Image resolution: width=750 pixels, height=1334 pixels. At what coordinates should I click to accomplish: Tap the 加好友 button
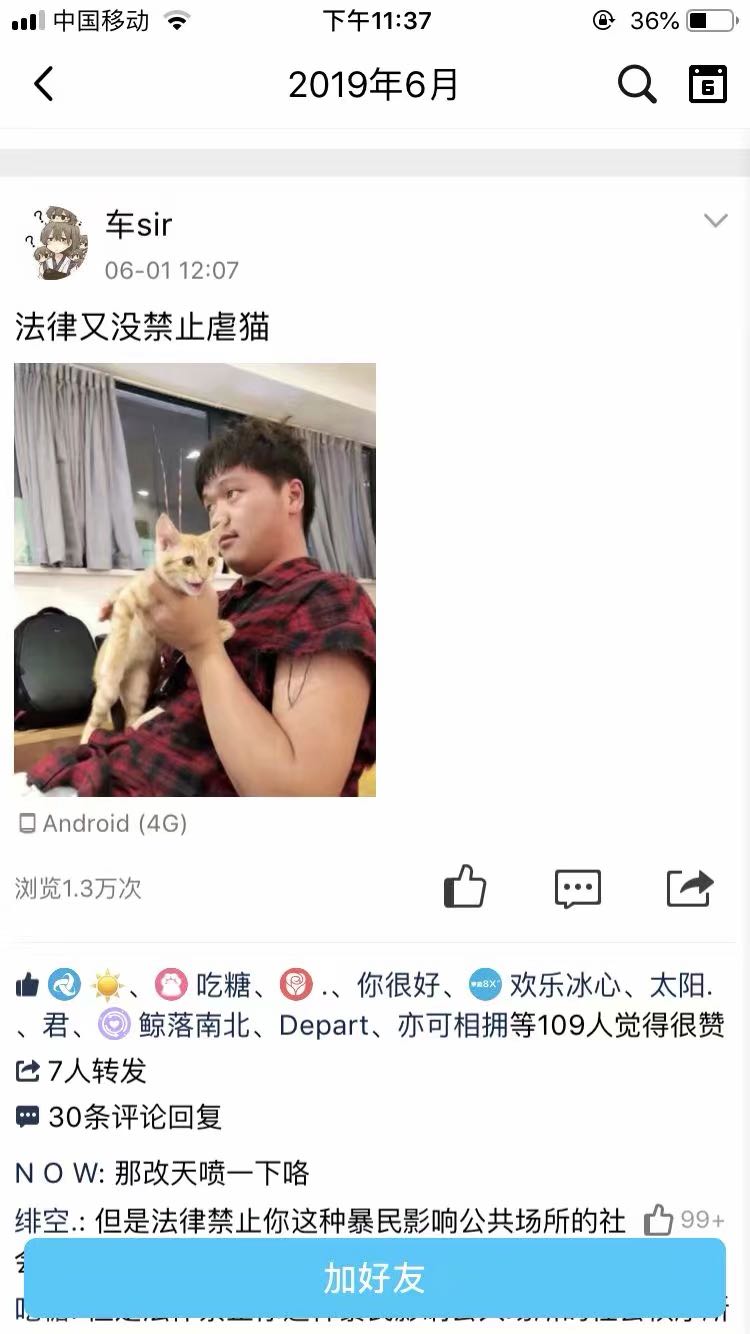tap(375, 1277)
